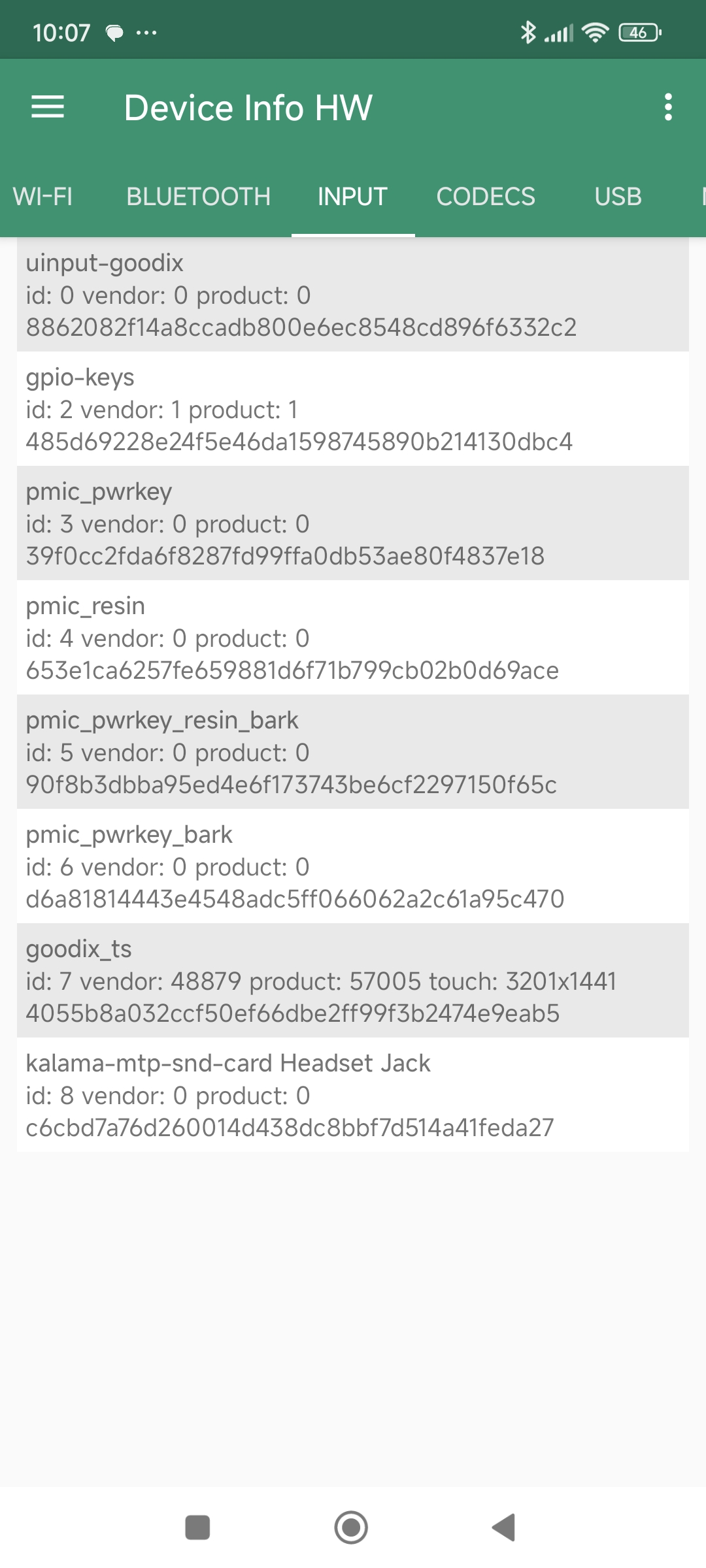
Task: Select the pmic_pwrkey_bark entry with id 6
Action: [x=353, y=866]
